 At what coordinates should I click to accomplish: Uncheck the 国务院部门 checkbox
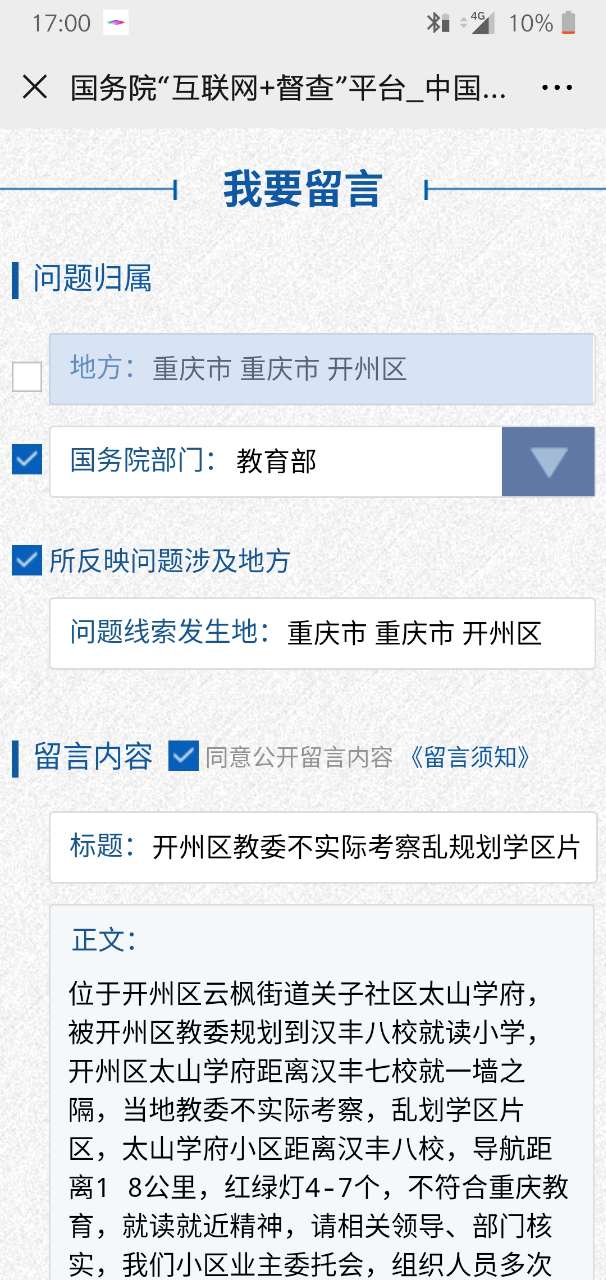[x=27, y=460]
